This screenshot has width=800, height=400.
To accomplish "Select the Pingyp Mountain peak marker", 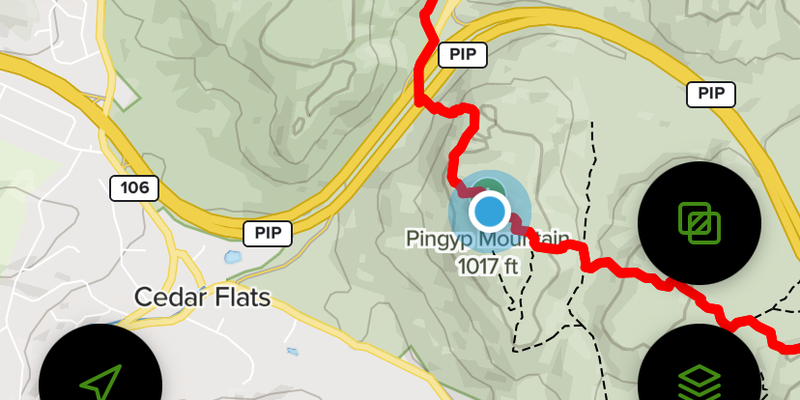I will [489, 190].
